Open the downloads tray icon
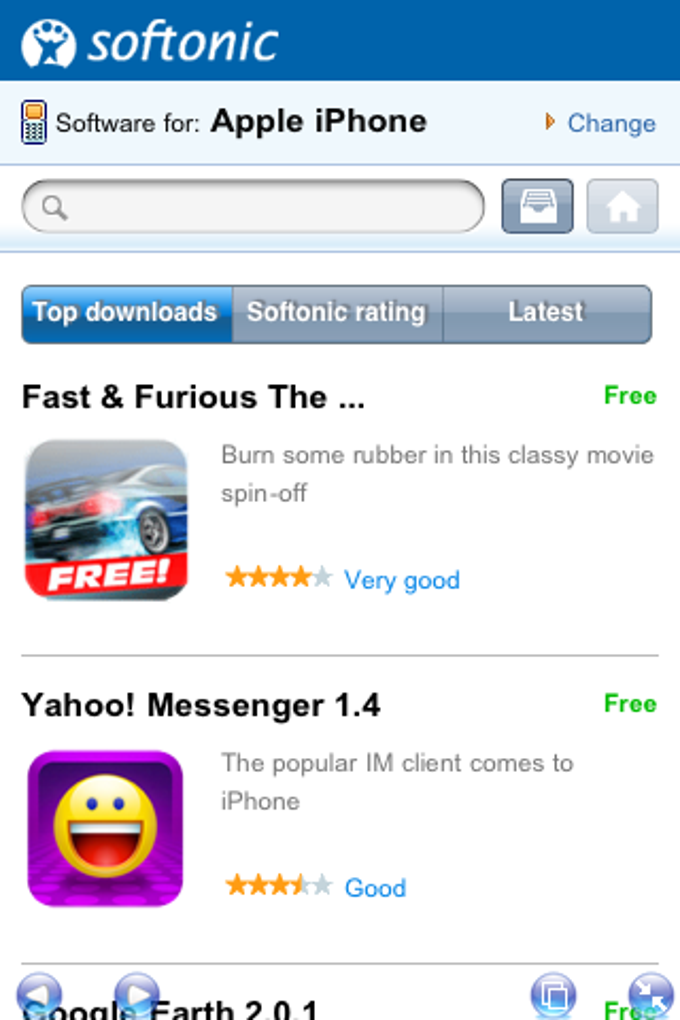Image resolution: width=680 pixels, height=1020 pixels. [537, 207]
